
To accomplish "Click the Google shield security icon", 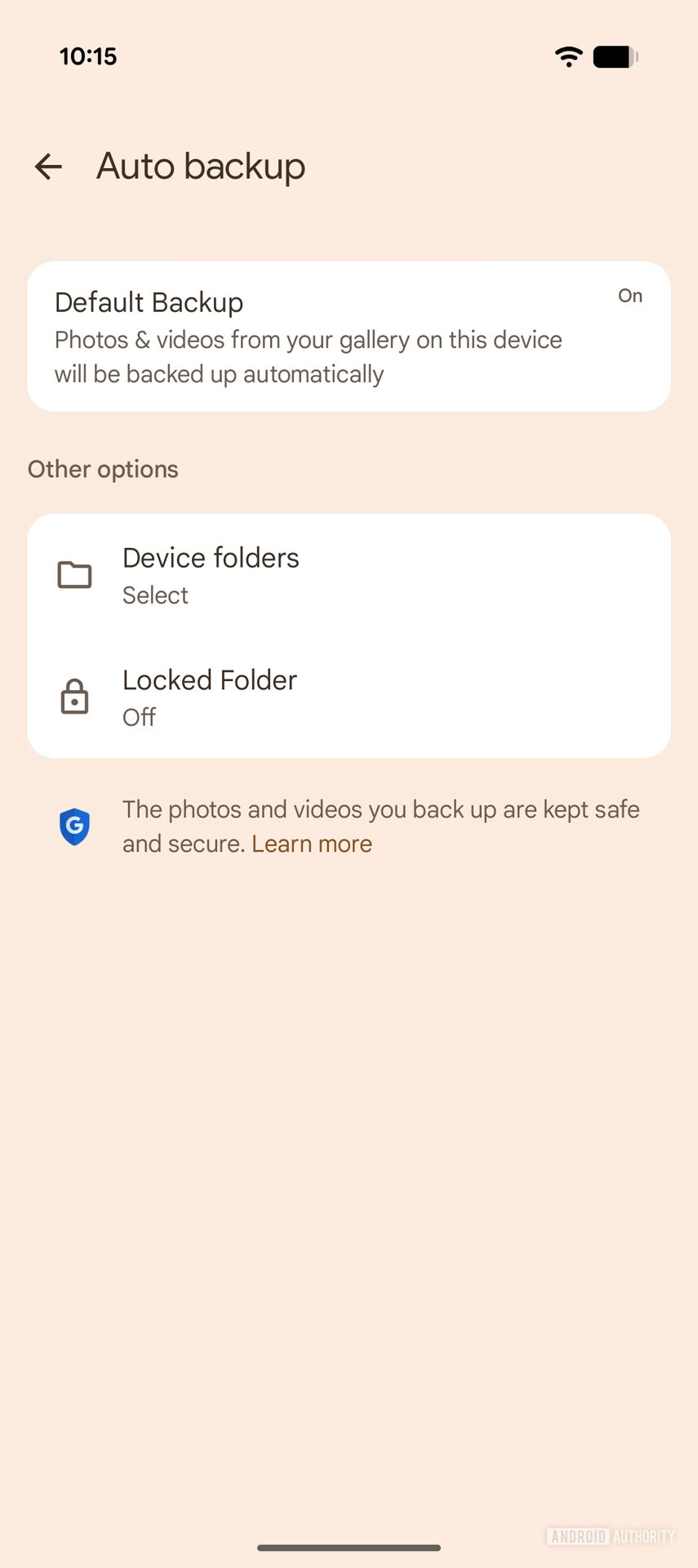I will pos(74,826).
